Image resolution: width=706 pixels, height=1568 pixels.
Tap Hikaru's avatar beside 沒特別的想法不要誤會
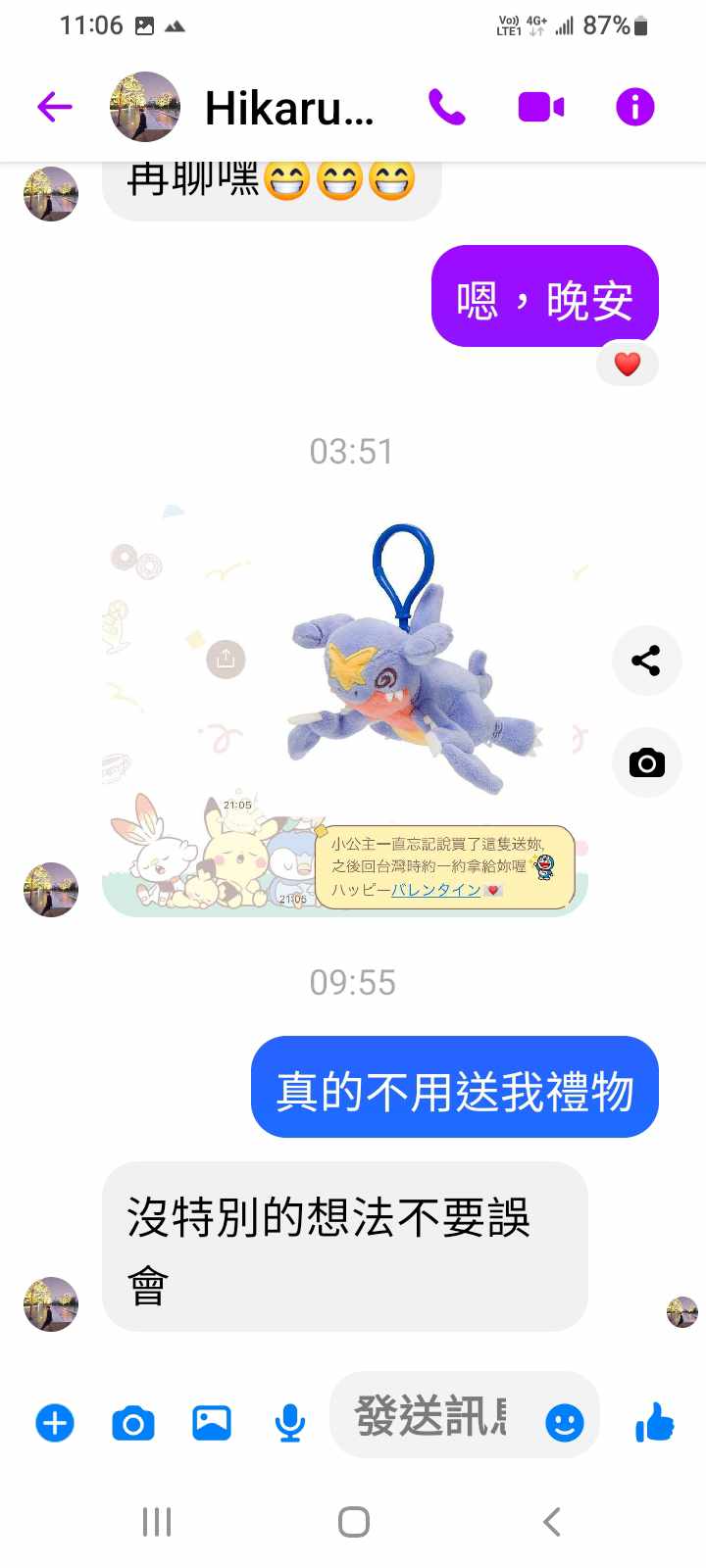tap(51, 1303)
